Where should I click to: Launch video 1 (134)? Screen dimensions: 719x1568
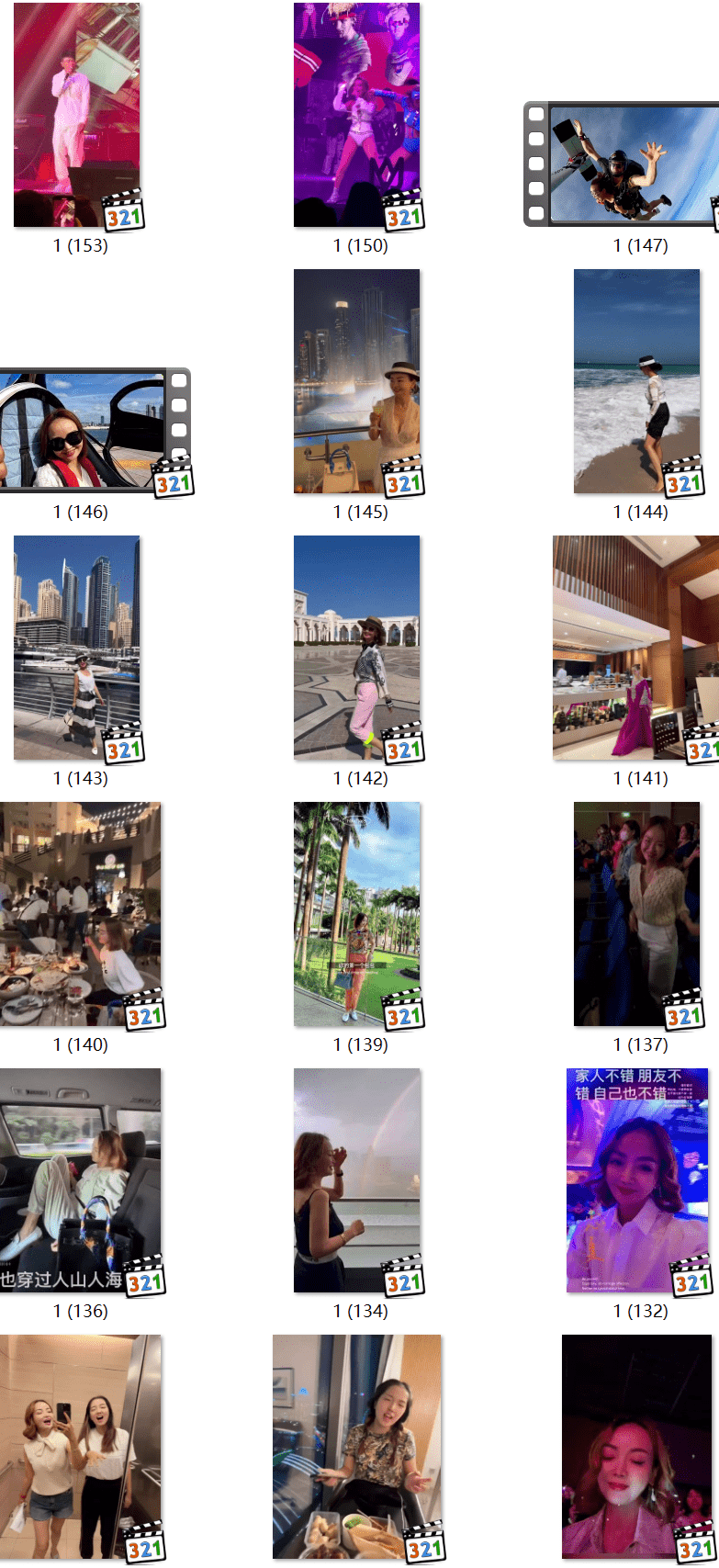click(357, 1180)
